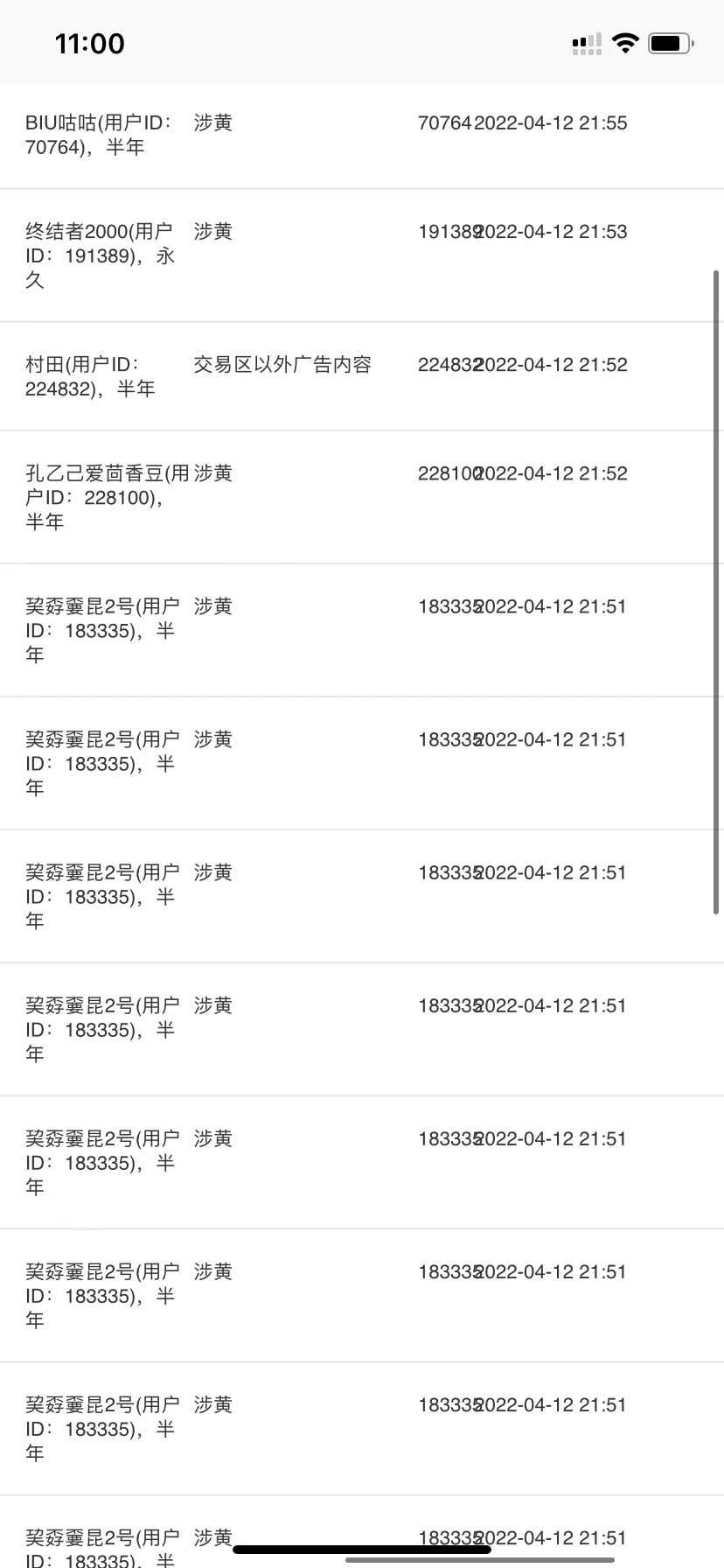Image resolution: width=724 pixels, height=1568 pixels.
Task: Open the BIU咕咕 ban record row
Action: (362, 136)
